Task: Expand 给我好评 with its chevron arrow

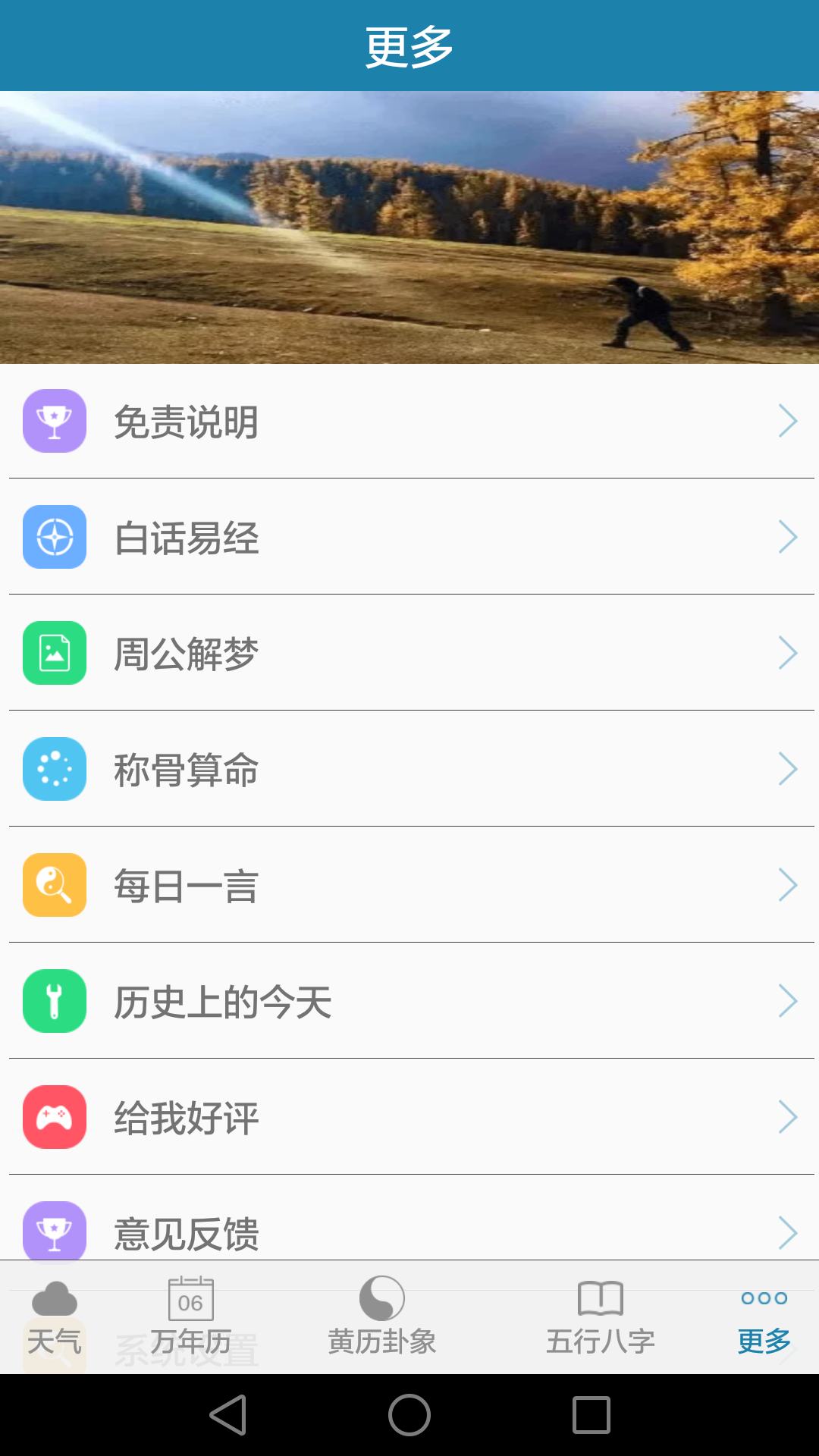Action: click(x=787, y=1117)
